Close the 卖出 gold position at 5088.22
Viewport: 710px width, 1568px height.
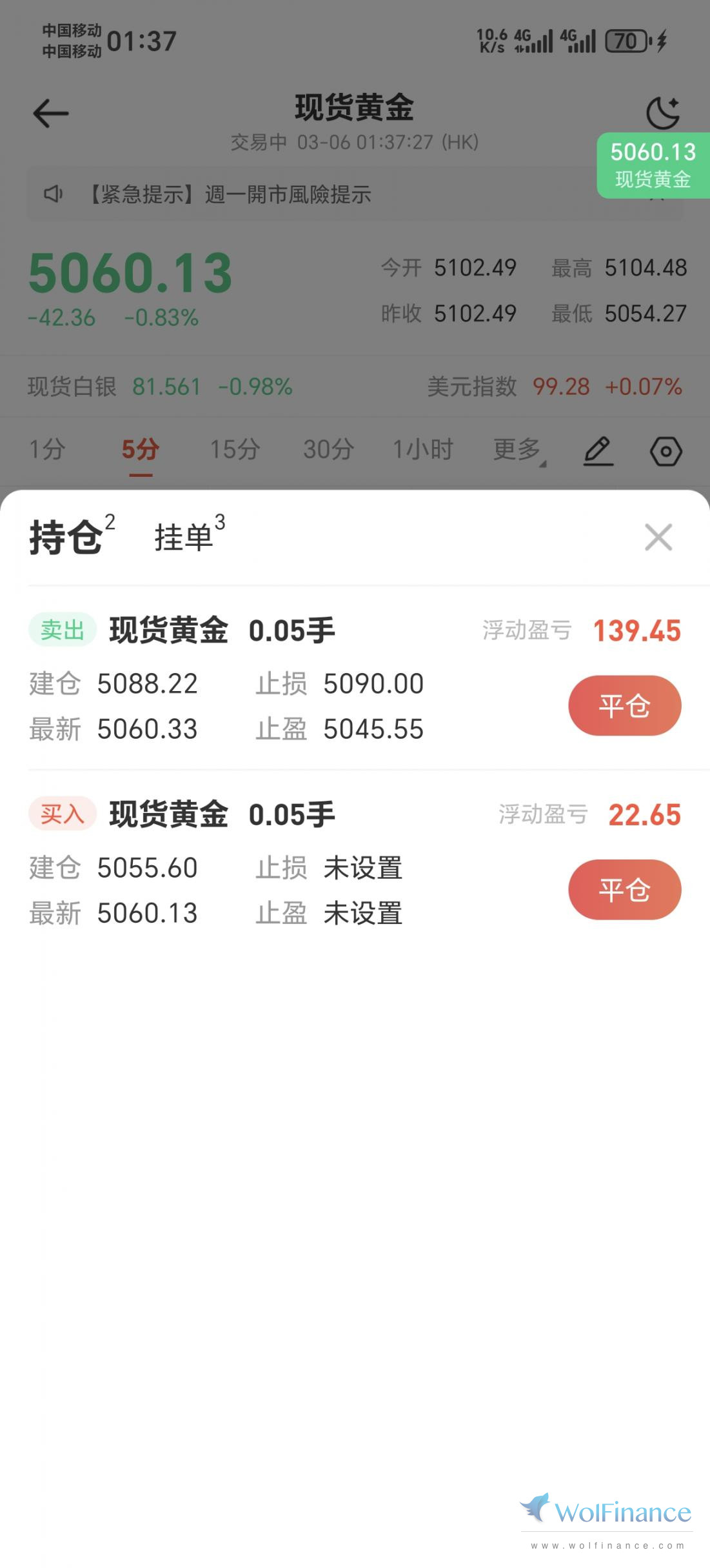pos(624,705)
